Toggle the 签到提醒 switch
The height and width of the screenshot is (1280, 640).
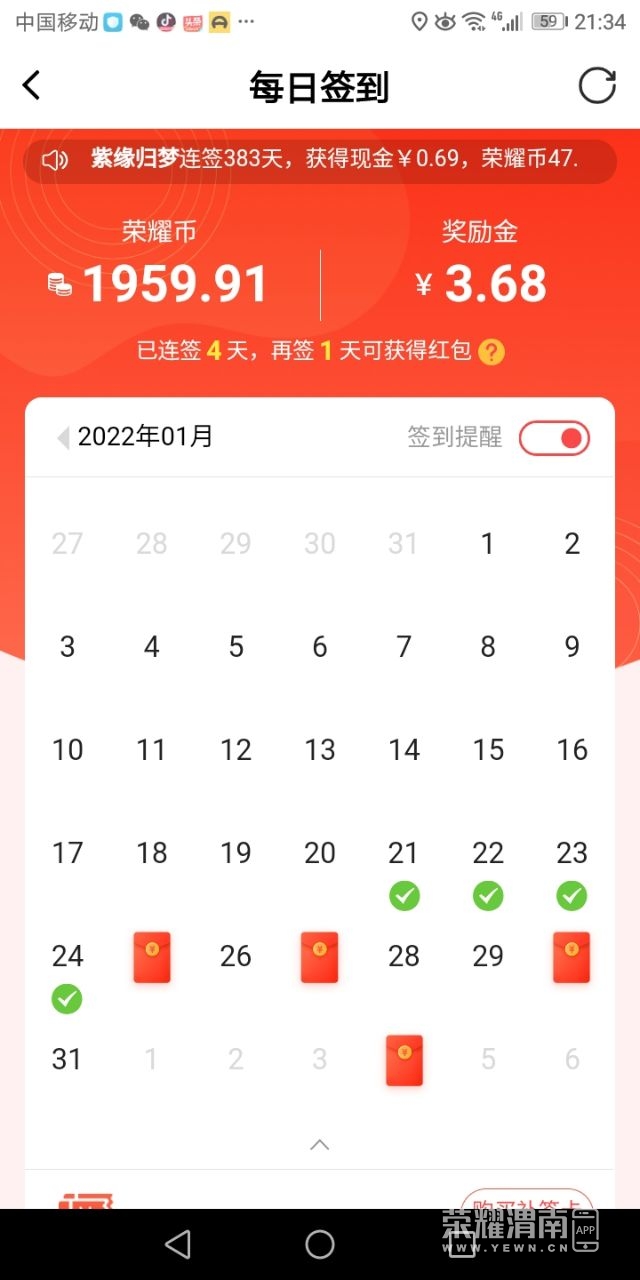pos(554,438)
